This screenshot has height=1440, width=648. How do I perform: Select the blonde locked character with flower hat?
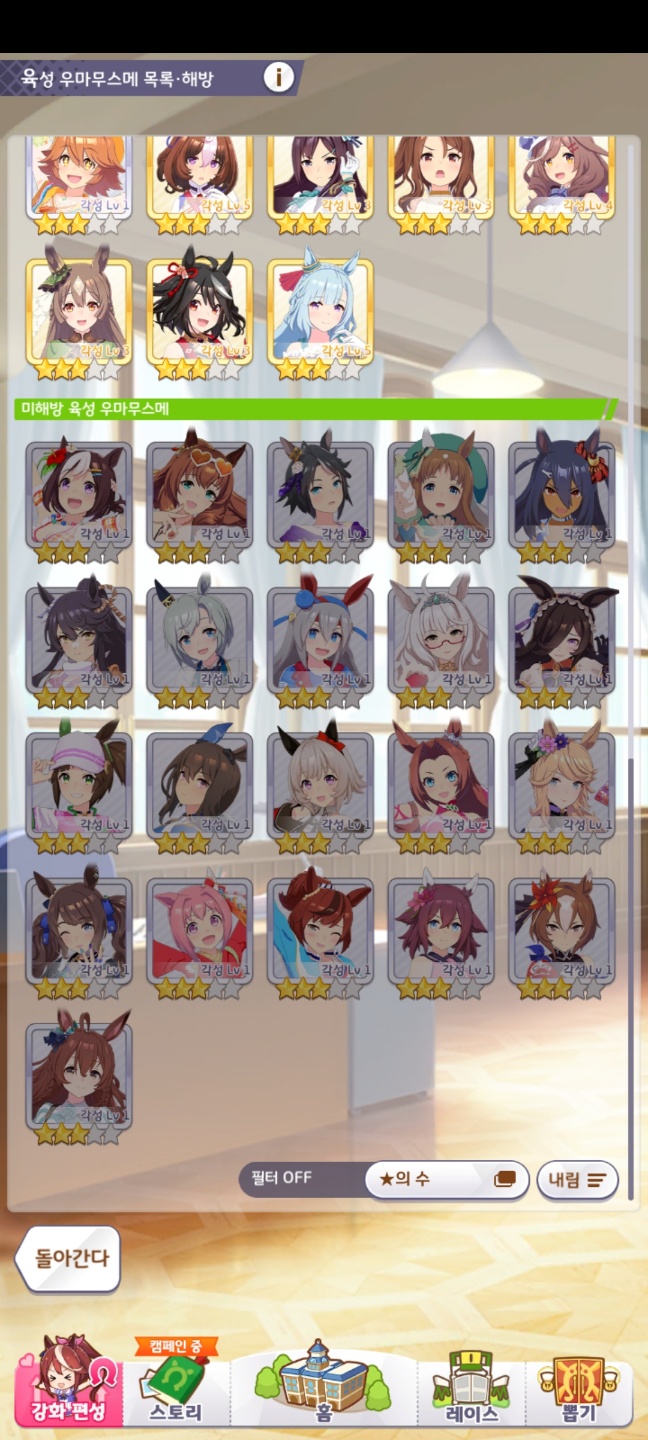click(561, 785)
